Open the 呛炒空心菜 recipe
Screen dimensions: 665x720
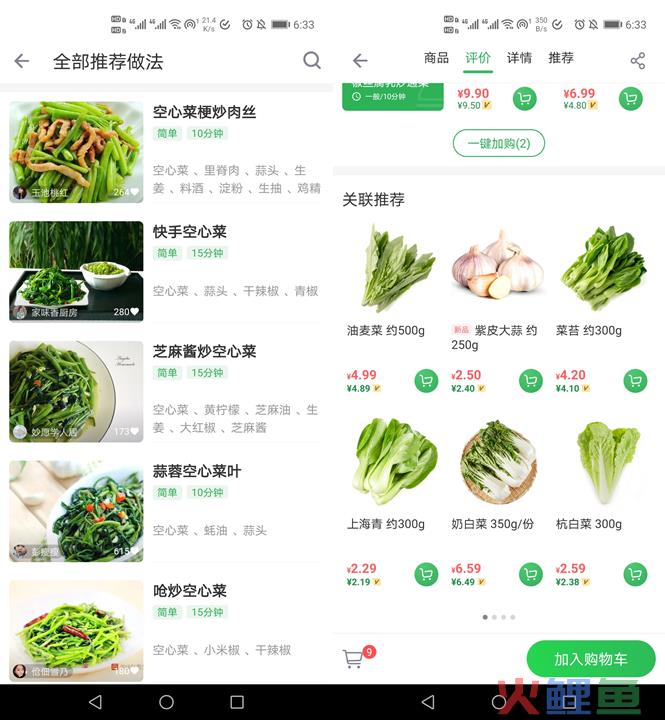(x=189, y=591)
